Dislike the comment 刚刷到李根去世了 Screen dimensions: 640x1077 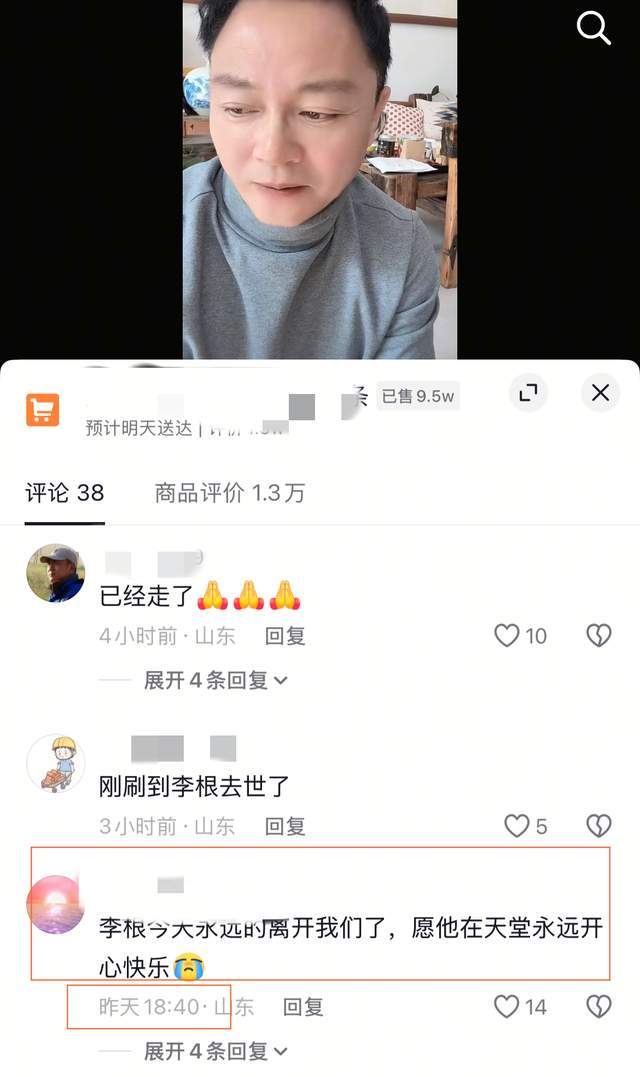click(x=598, y=826)
